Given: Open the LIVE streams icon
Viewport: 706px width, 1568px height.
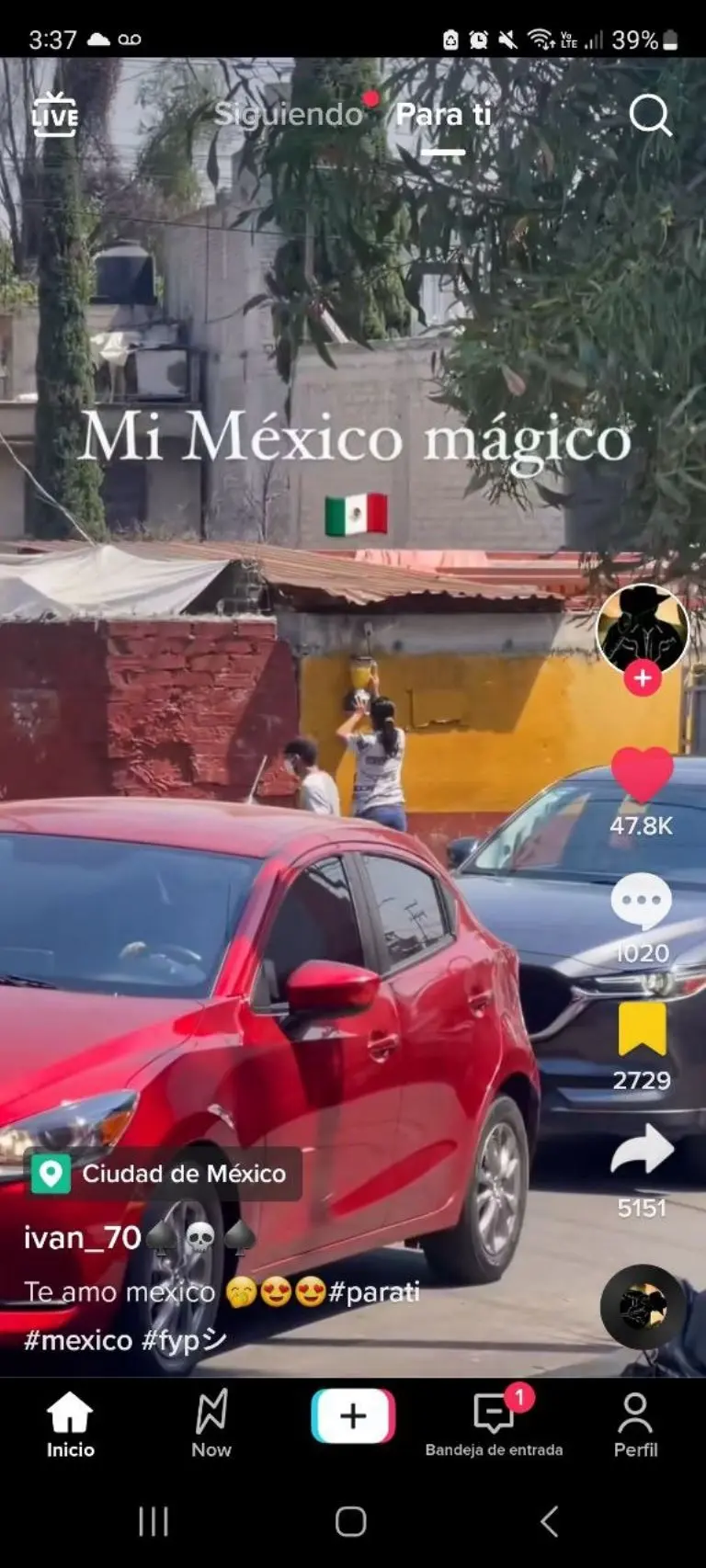Looking at the screenshot, I should pos(54,116).
